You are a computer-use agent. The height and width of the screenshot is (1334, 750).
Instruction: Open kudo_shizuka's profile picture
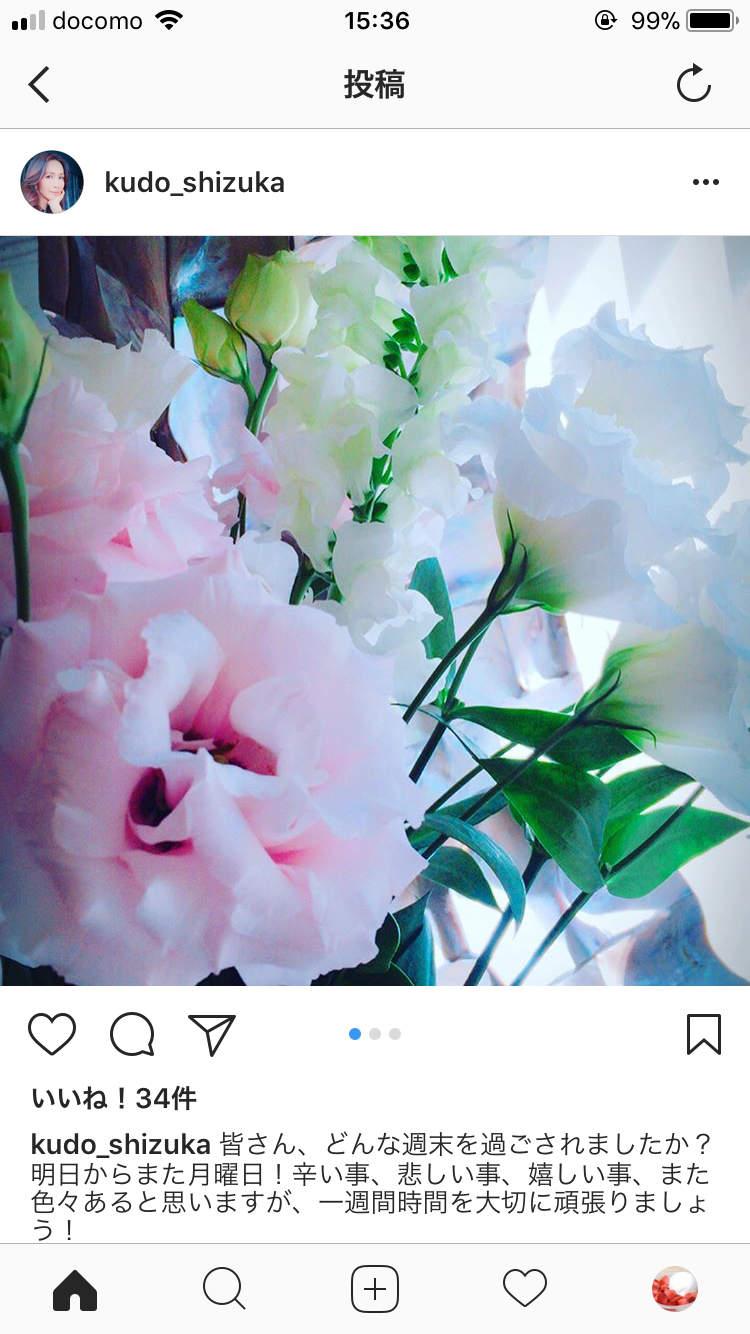[x=52, y=182]
